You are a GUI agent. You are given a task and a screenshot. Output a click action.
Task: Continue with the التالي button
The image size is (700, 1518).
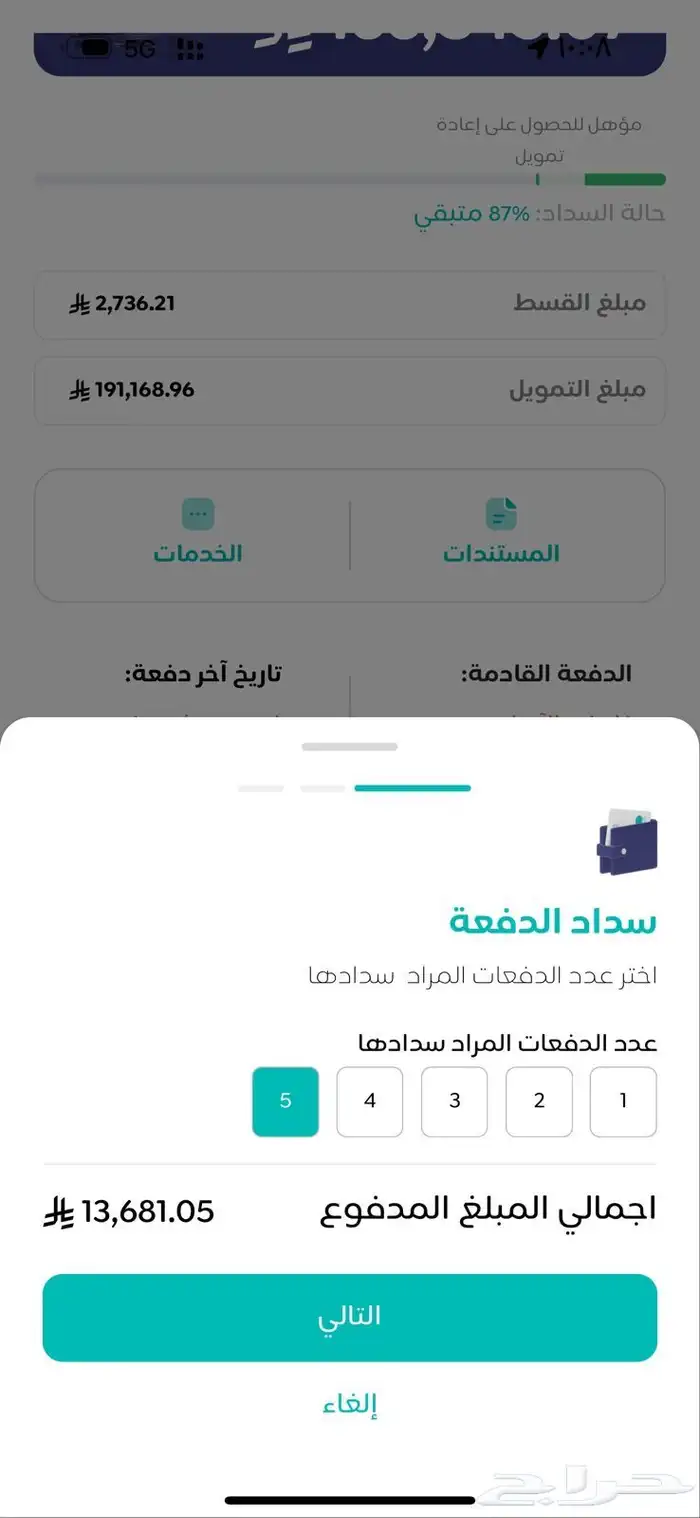(349, 1316)
